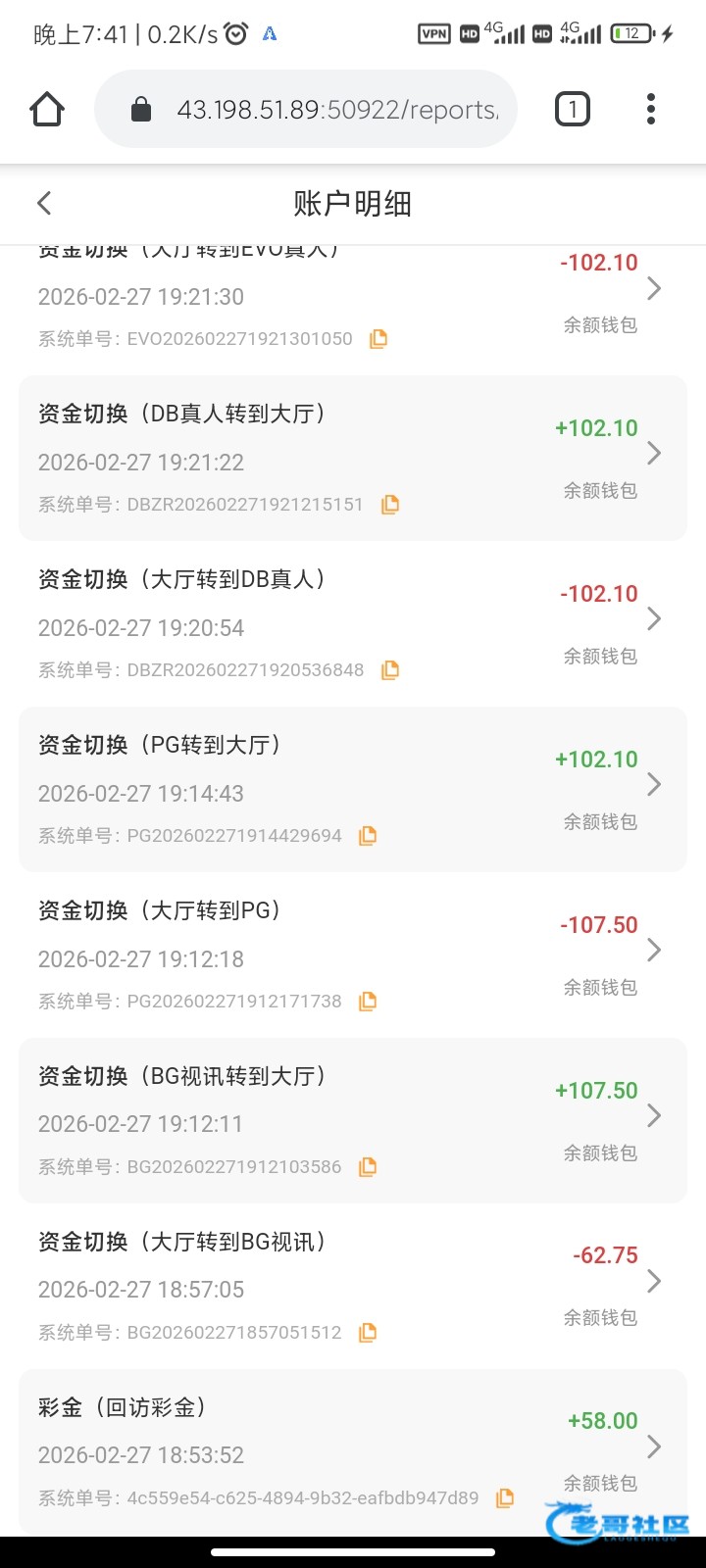Open the 大厅转到DB真人 transaction record

pos(353,622)
